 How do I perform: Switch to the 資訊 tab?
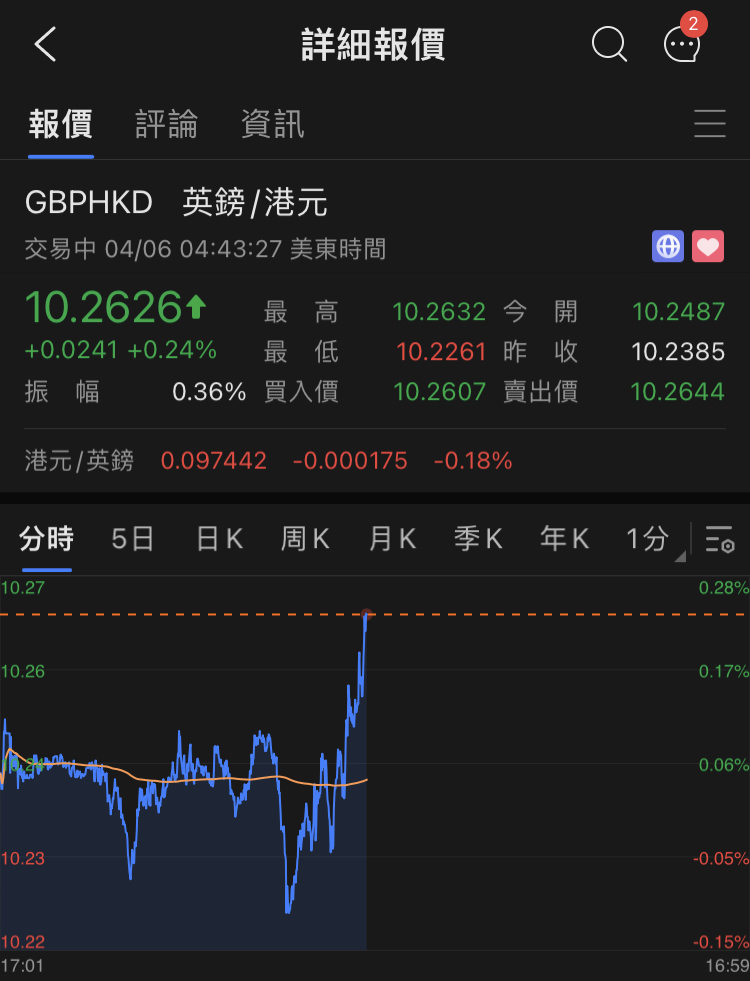pos(272,125)
